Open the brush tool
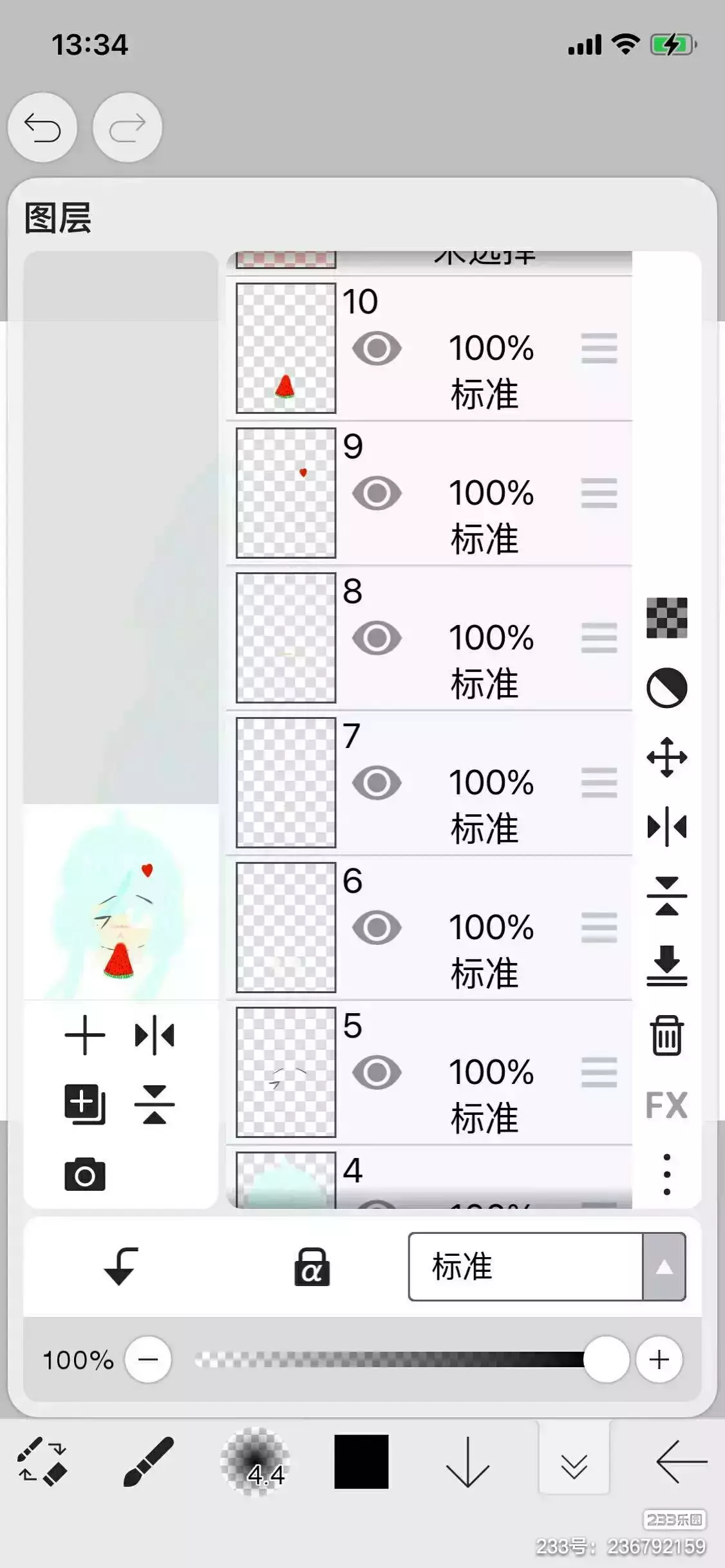The image size is (725, 1568). [x=149, y=1462]
